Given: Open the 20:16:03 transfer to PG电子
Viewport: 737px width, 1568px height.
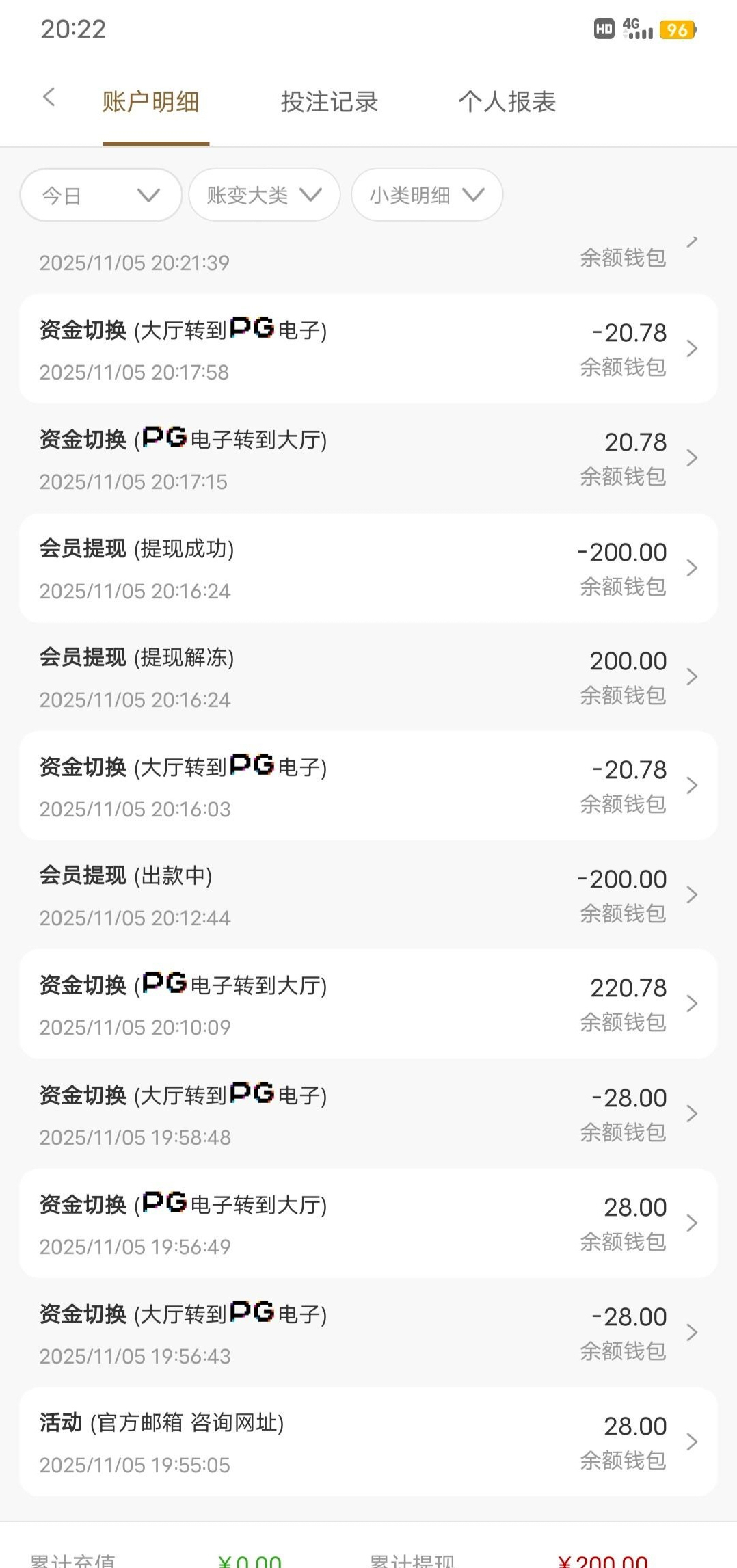Looking at the screenshot, I should (368, 786).
